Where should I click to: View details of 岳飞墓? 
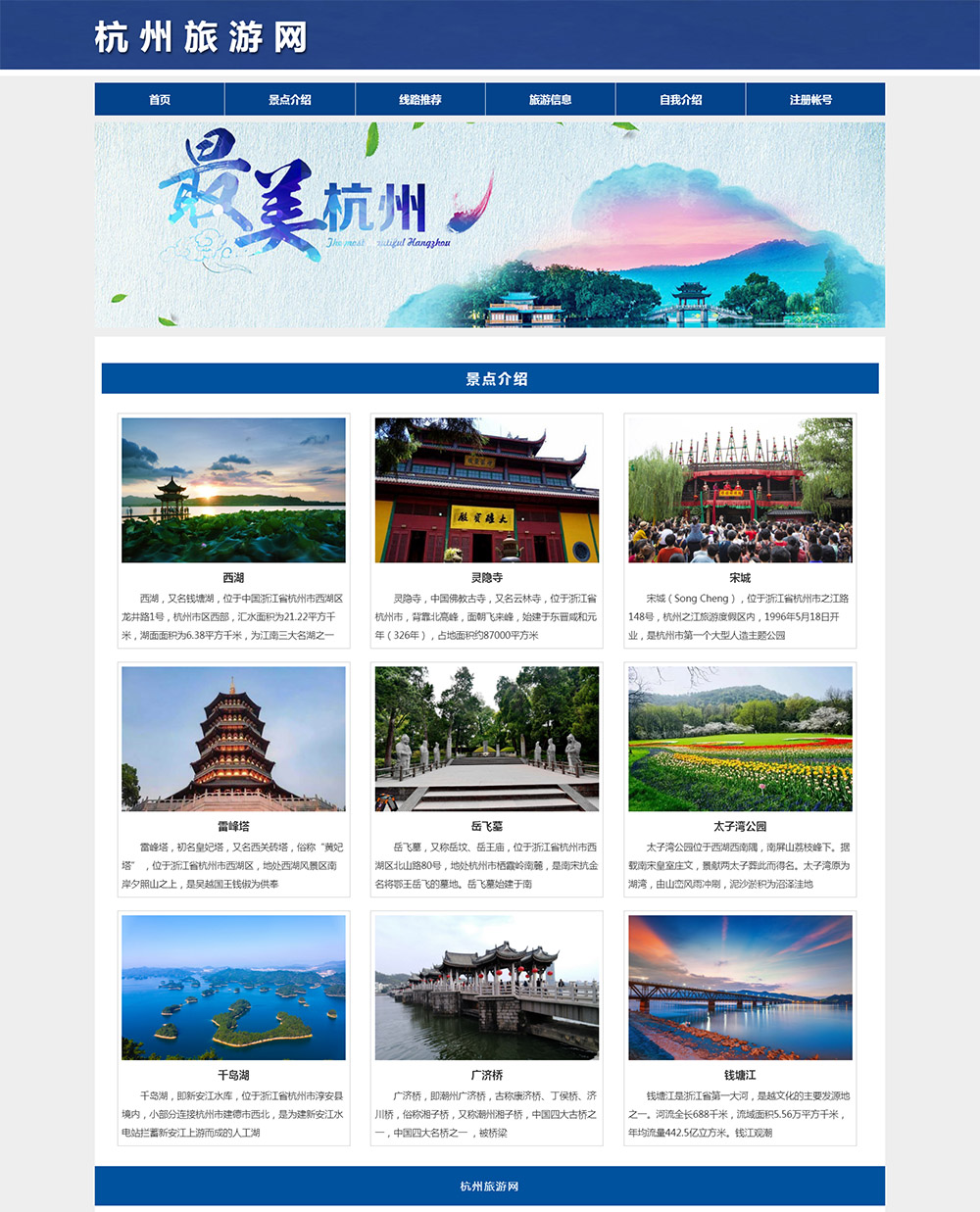pos(487,739)
